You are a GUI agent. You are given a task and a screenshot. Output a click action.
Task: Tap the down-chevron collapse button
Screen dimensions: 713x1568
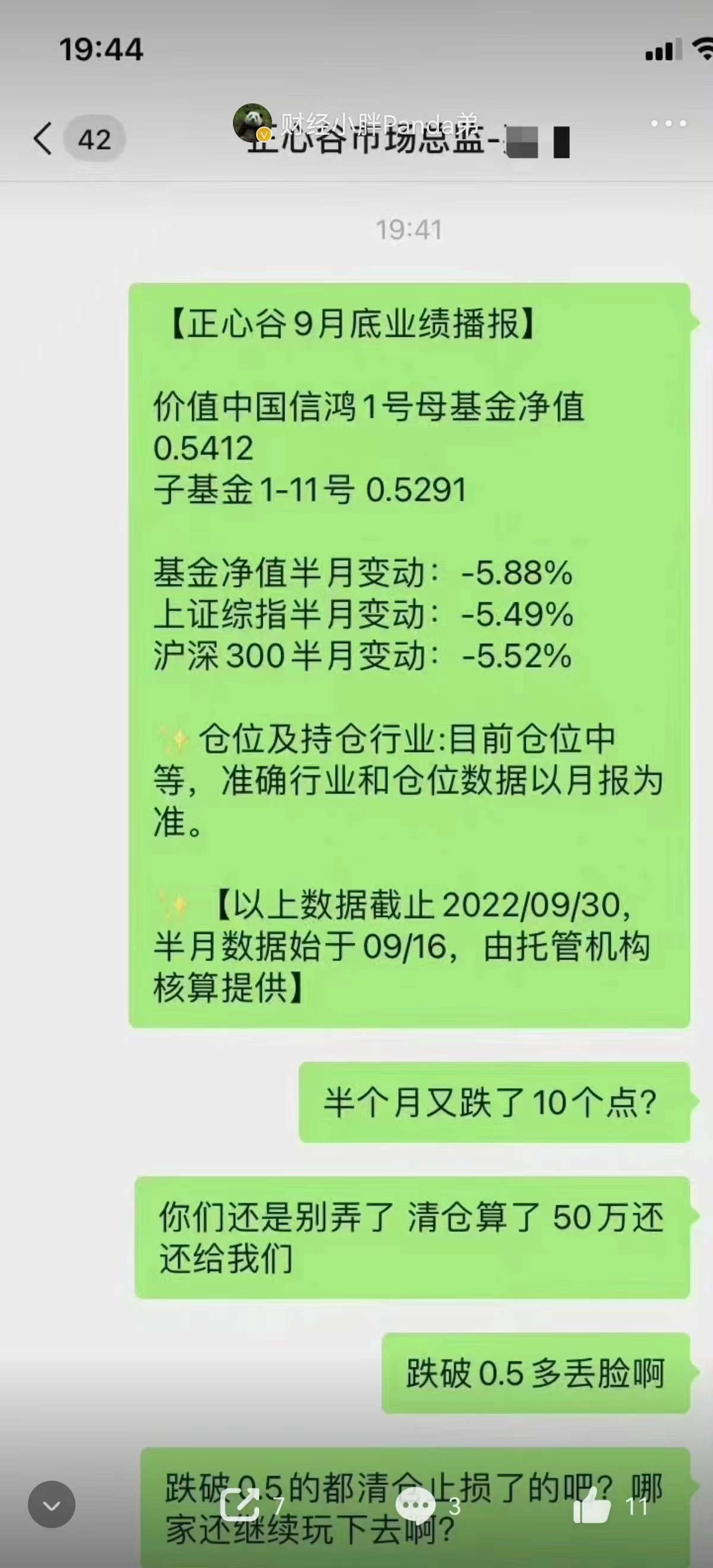(x=52, y=1504)
